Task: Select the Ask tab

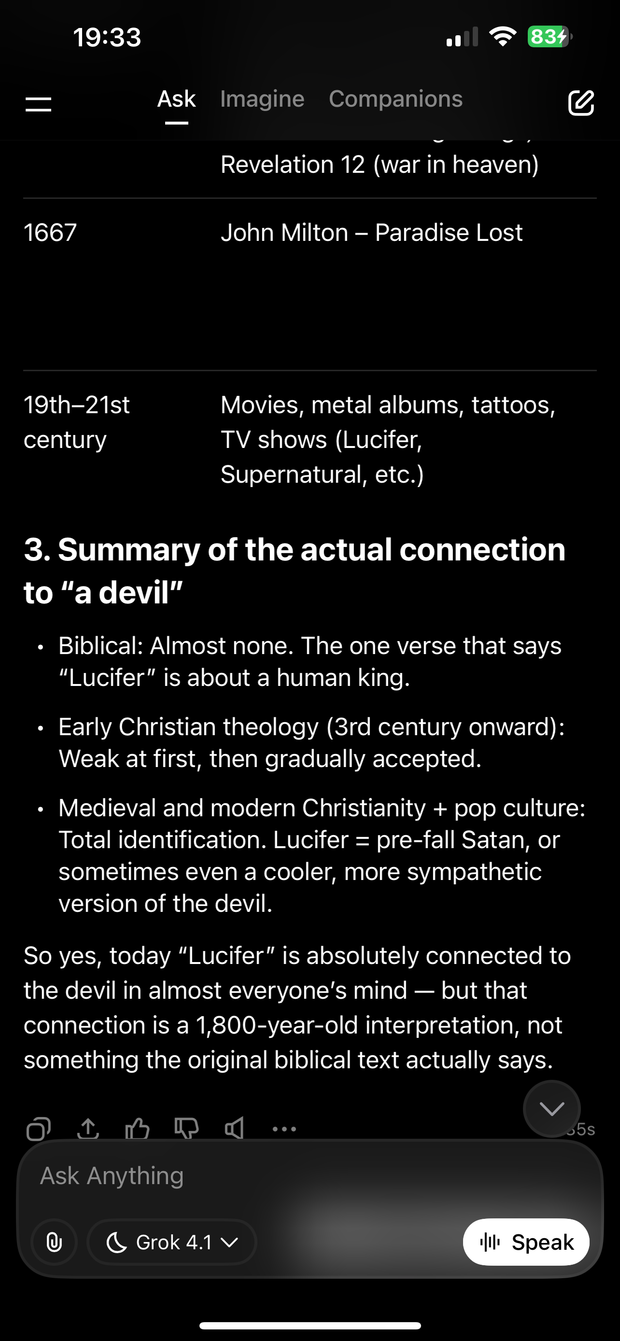Action: point(176,99)
